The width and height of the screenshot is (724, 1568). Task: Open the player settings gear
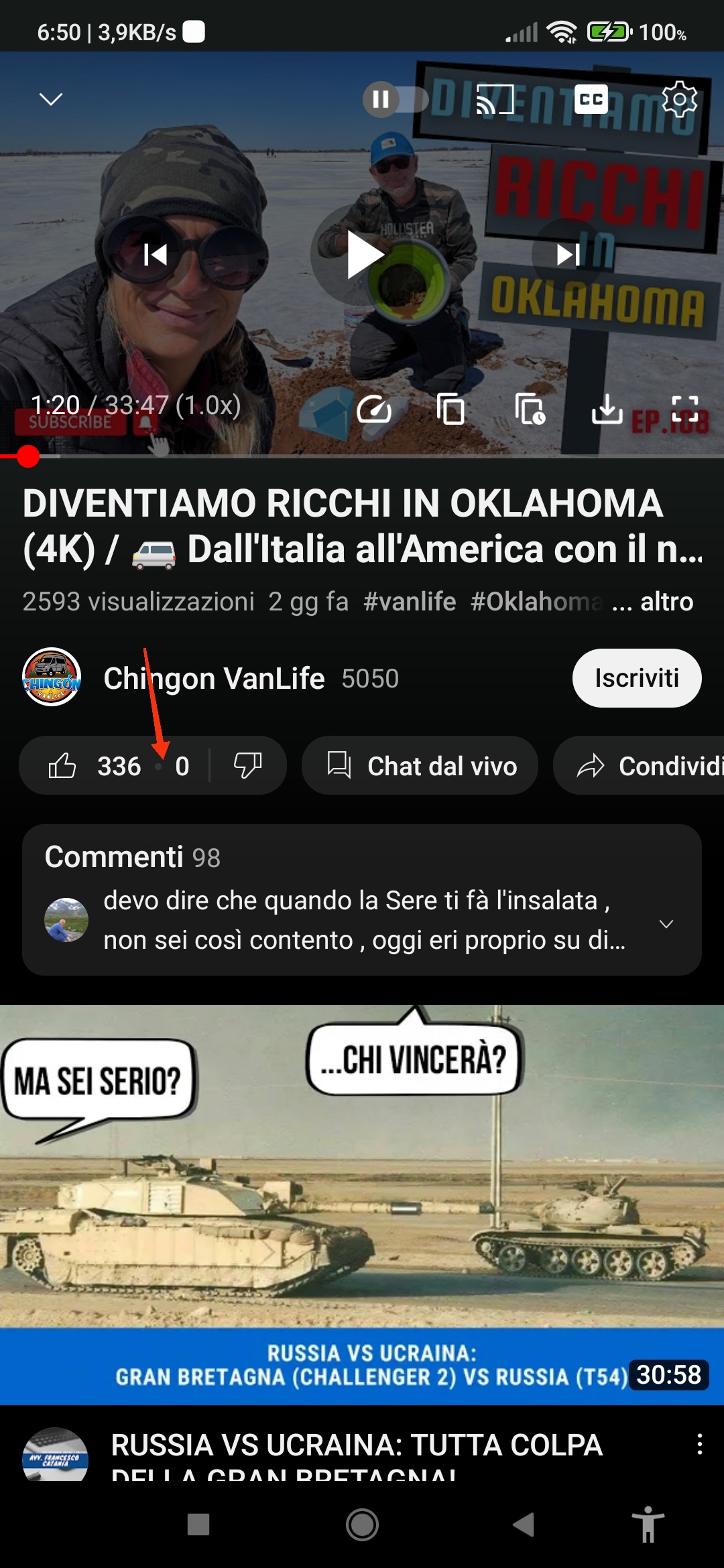(x=680, y=99)
